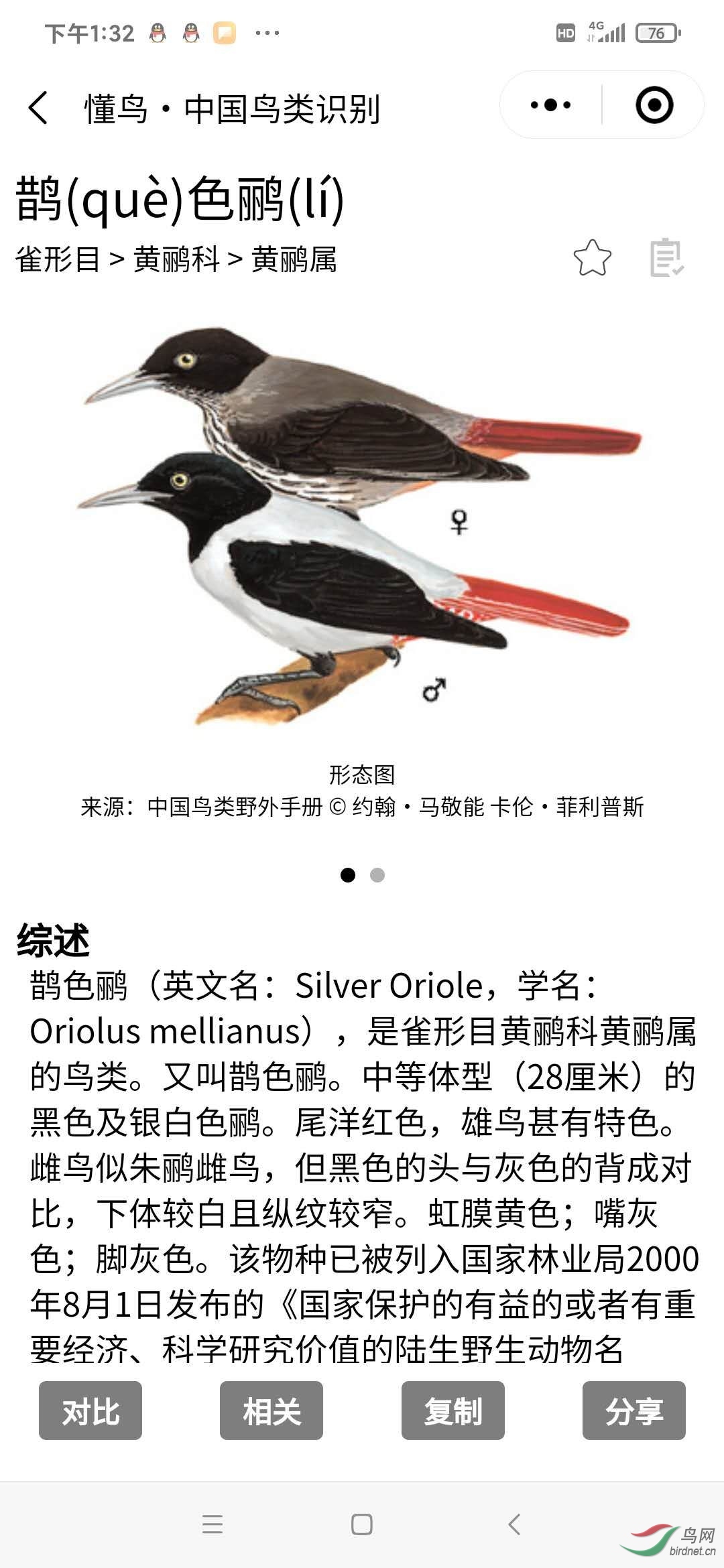724x1568 pixels.
Task: Share this bird via the 分享 button
Action: tap(633, 1411)
